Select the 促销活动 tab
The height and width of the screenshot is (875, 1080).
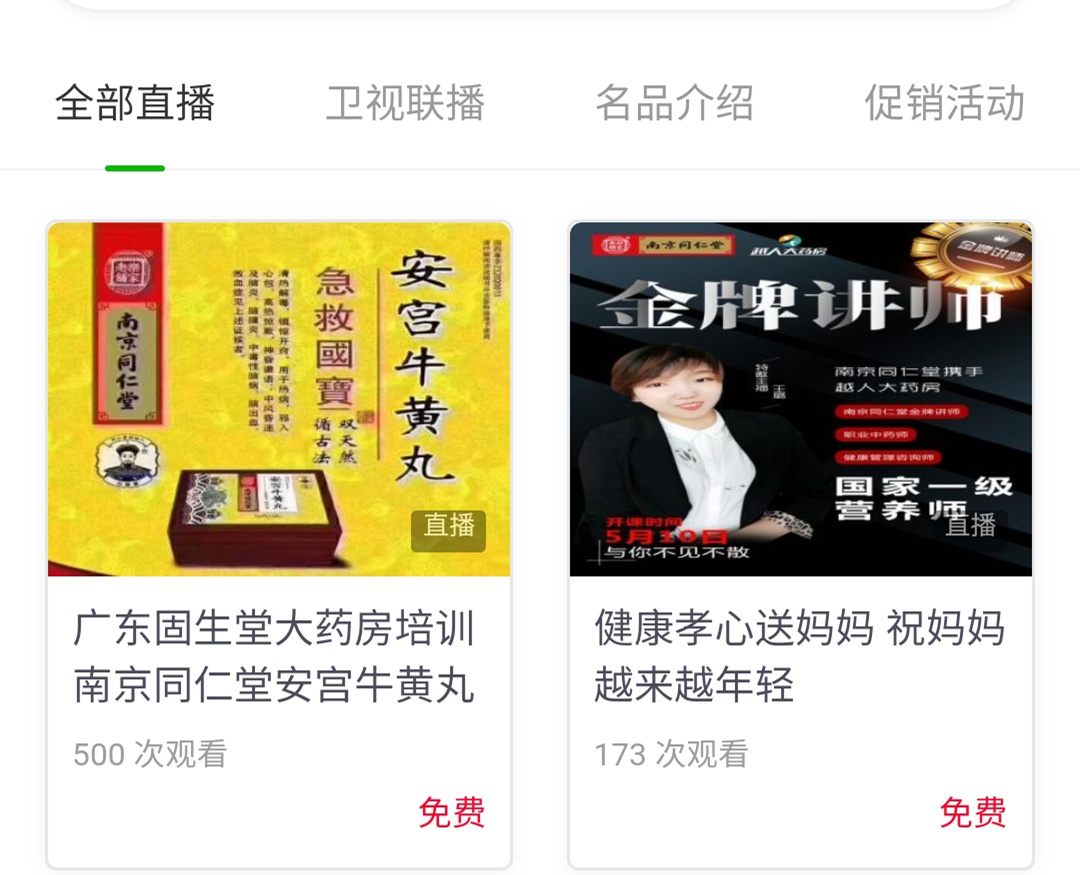click(x=944, y=104)
